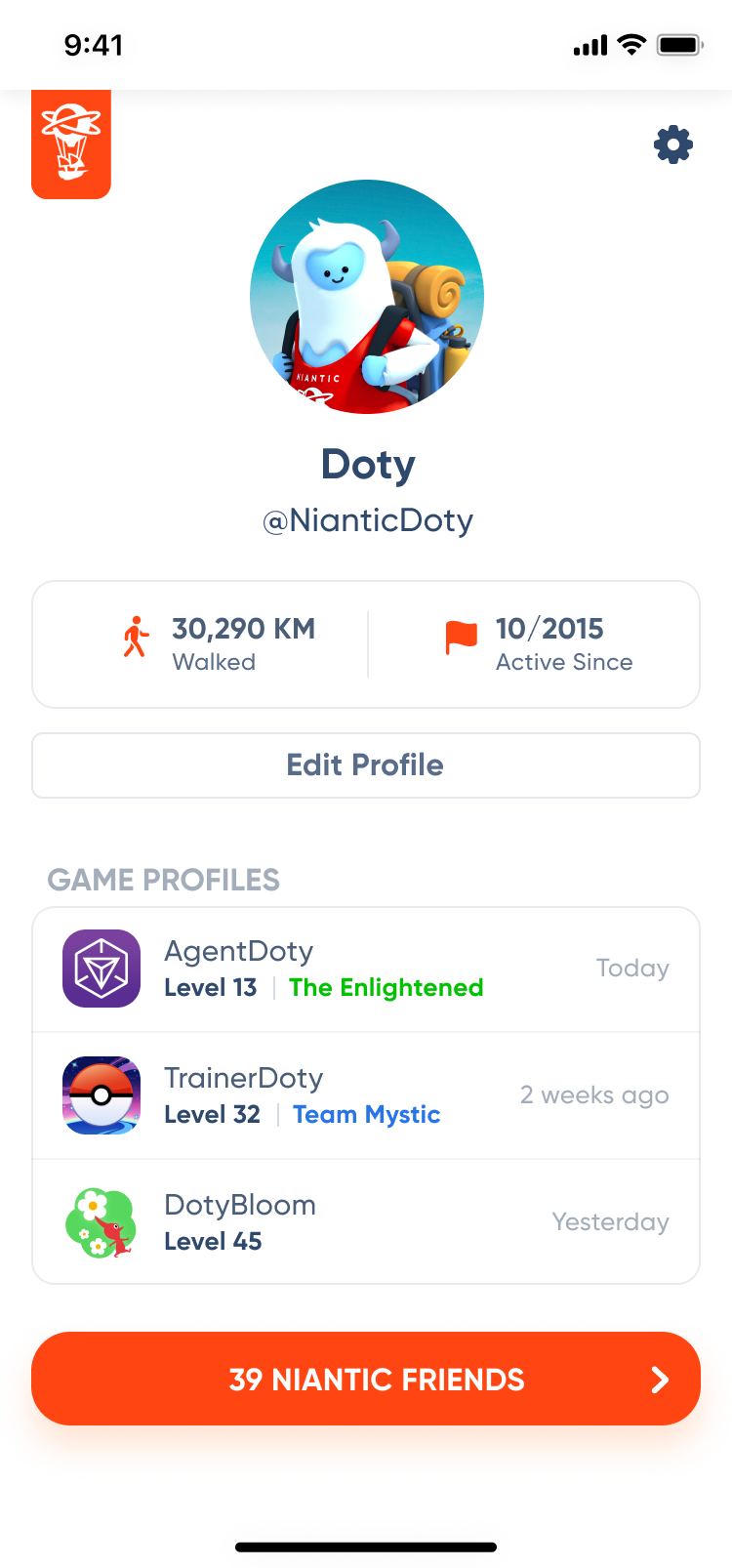
Task: Select the DotyBloom Level 45 entry
Action: (x=366, y=1222)
